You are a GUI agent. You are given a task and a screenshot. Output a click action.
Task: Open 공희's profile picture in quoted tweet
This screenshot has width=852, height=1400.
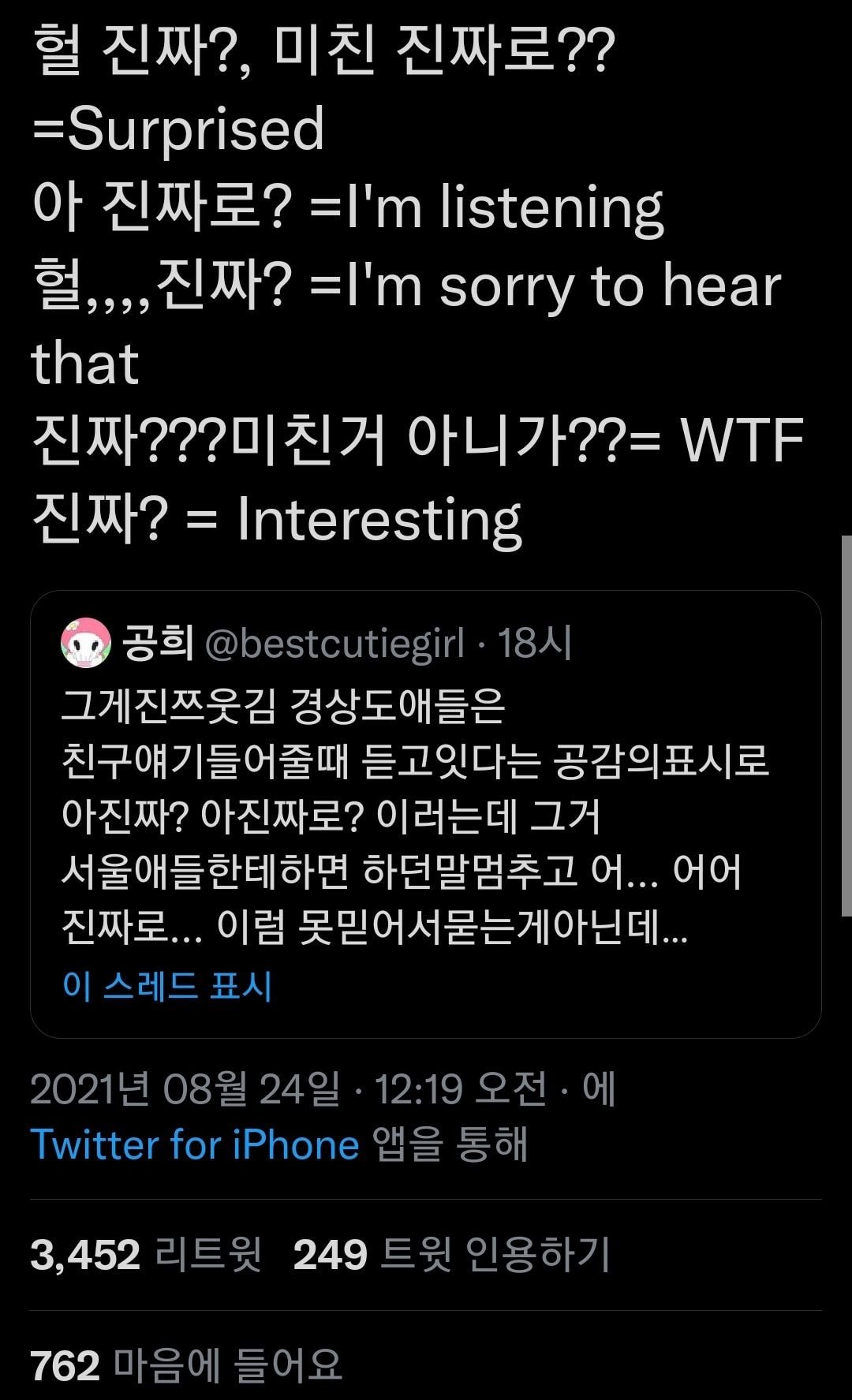tap(85, 643)
